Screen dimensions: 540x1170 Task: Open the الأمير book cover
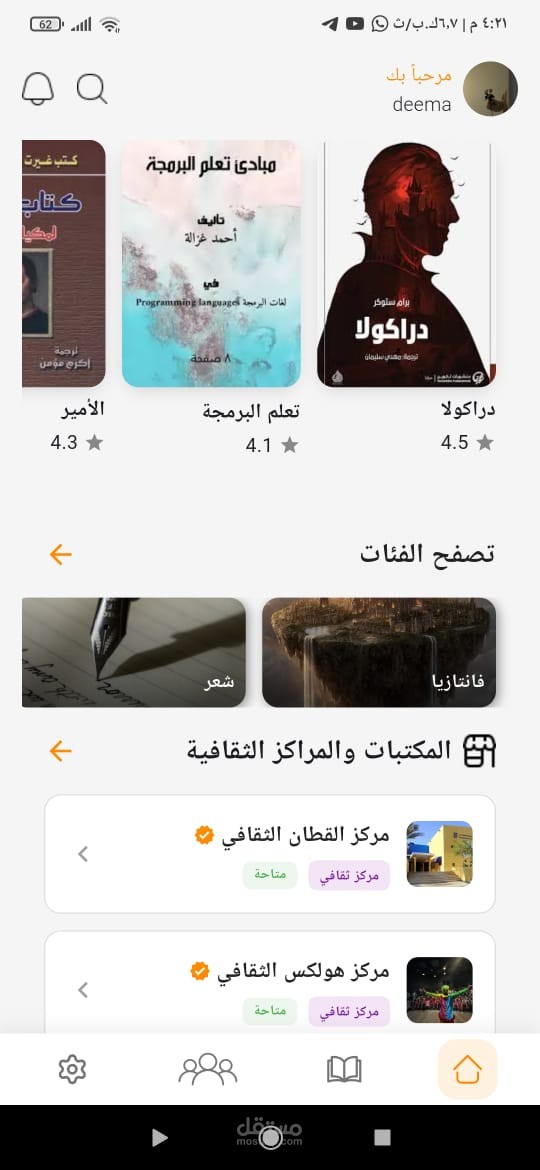coord(63,263)
